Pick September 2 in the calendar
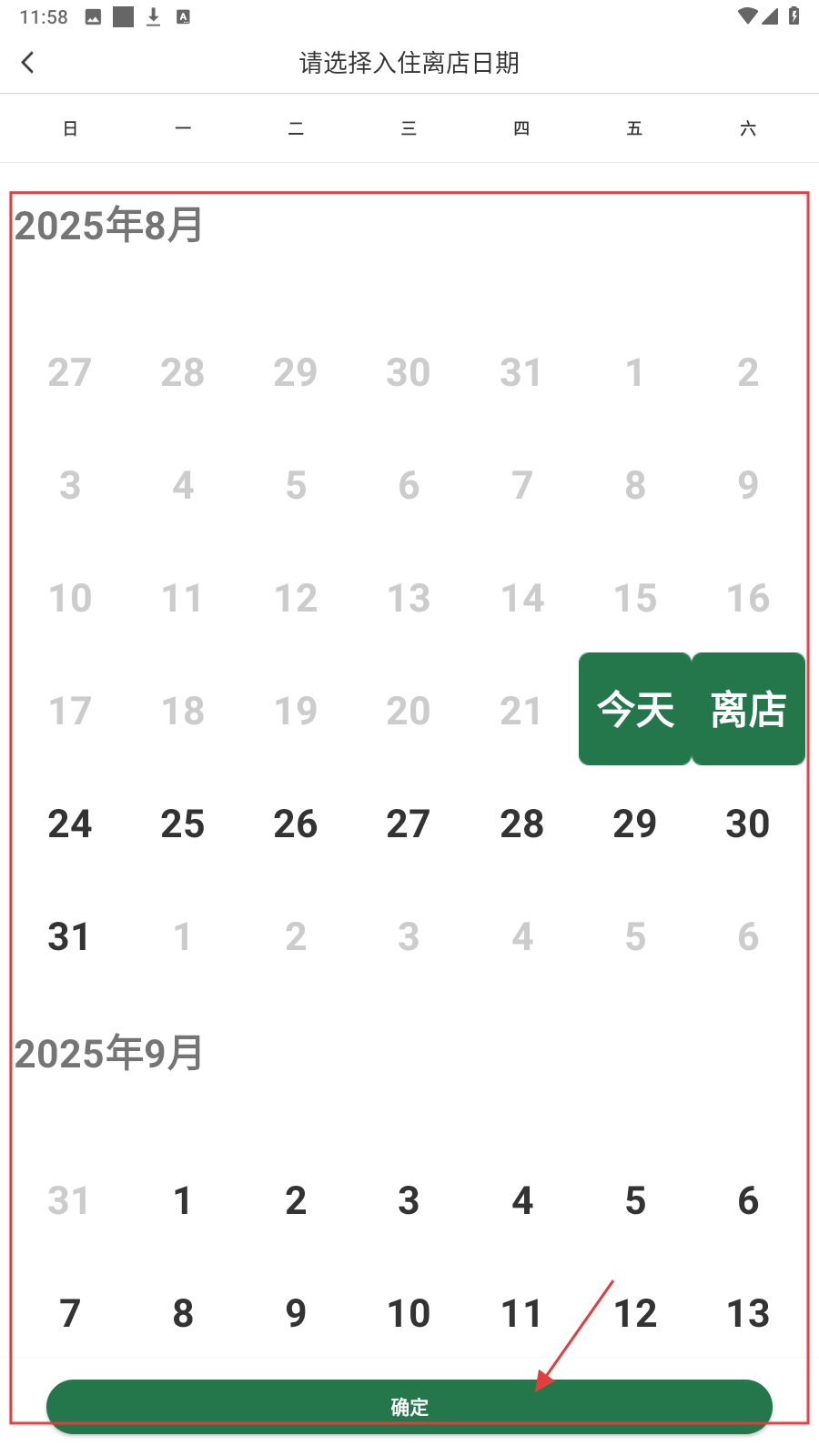Image resolution: width=819 pixels, height=1456 pixels. (296, 1200)
